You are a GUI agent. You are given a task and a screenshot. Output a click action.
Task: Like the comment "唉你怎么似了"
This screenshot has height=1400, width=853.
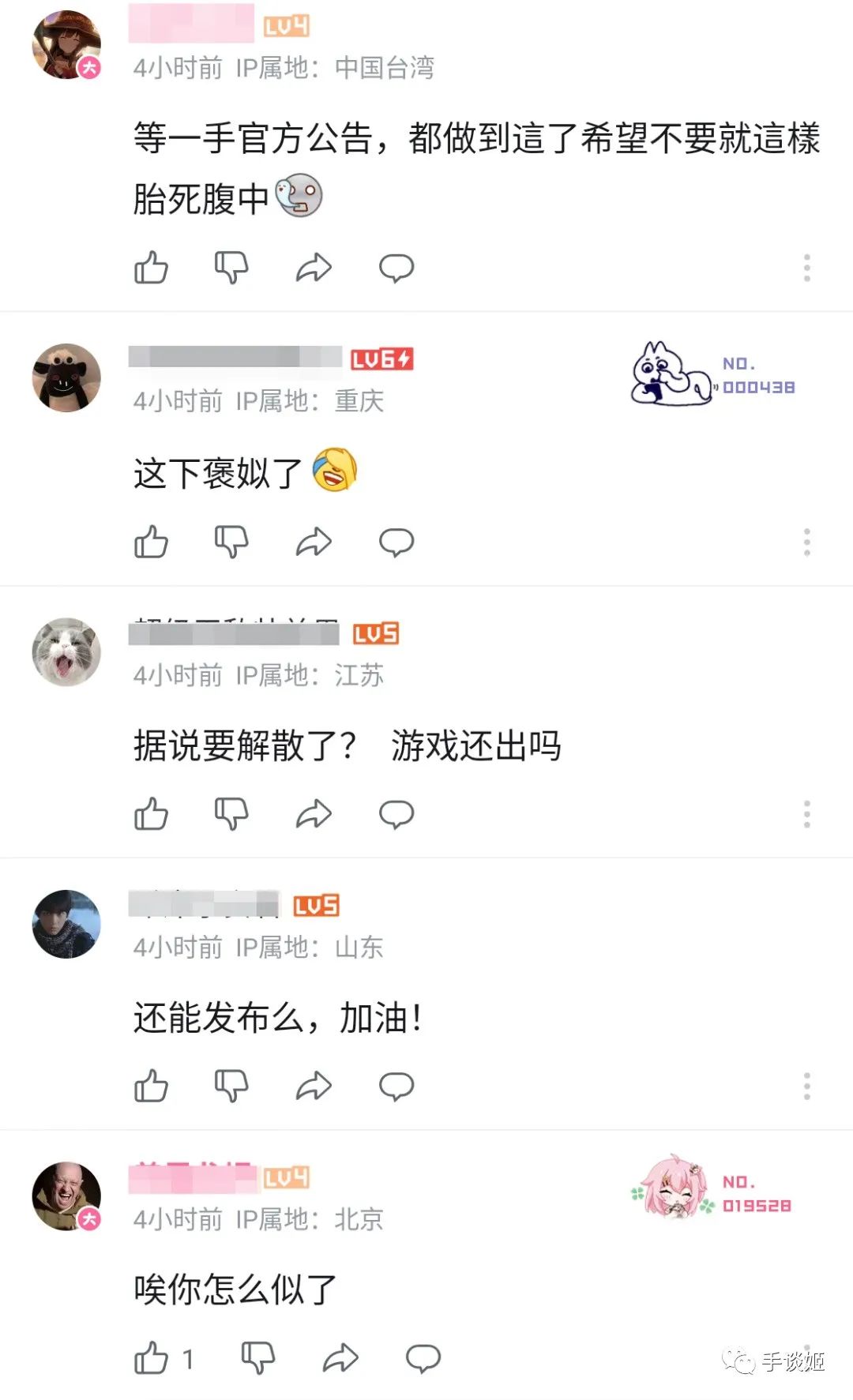click(151, 1358)
